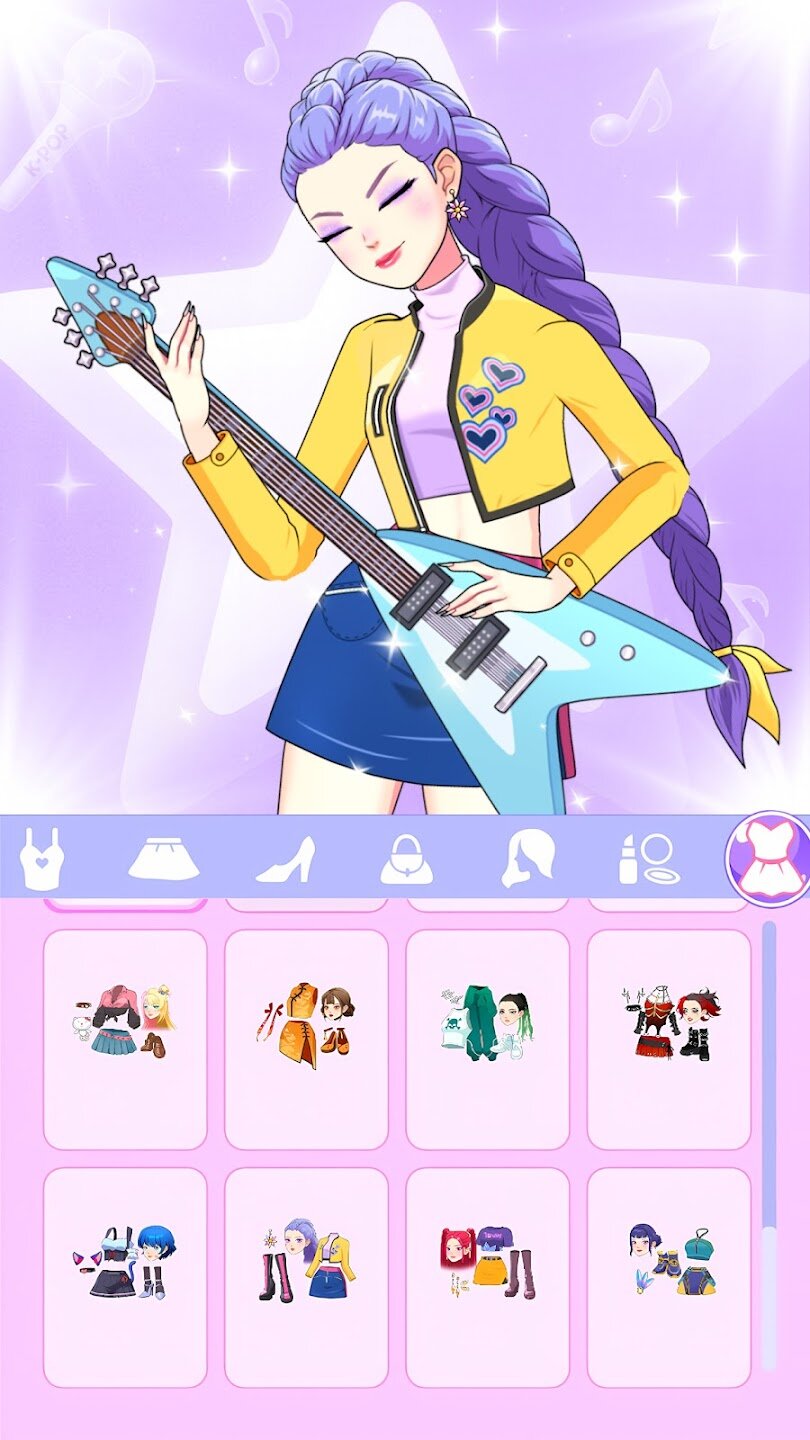Select the yellow jacket and blue skirt set
The height and width of the screenshot is (1440, 810).
coord(306,1277)
